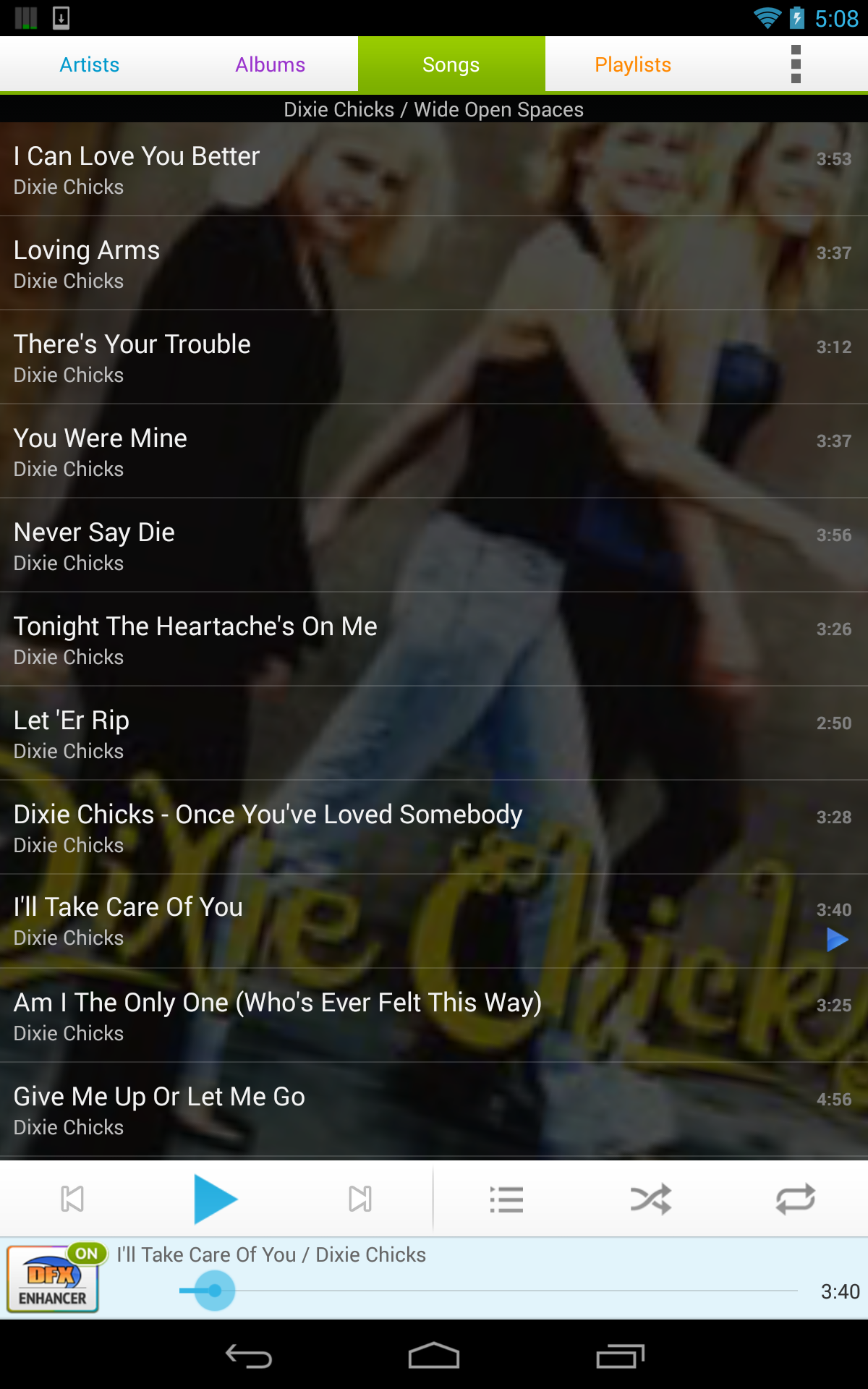This screenshot has width=868, height=1389.
Task: Open the Playlists tab
Action: tap(633, 64)
